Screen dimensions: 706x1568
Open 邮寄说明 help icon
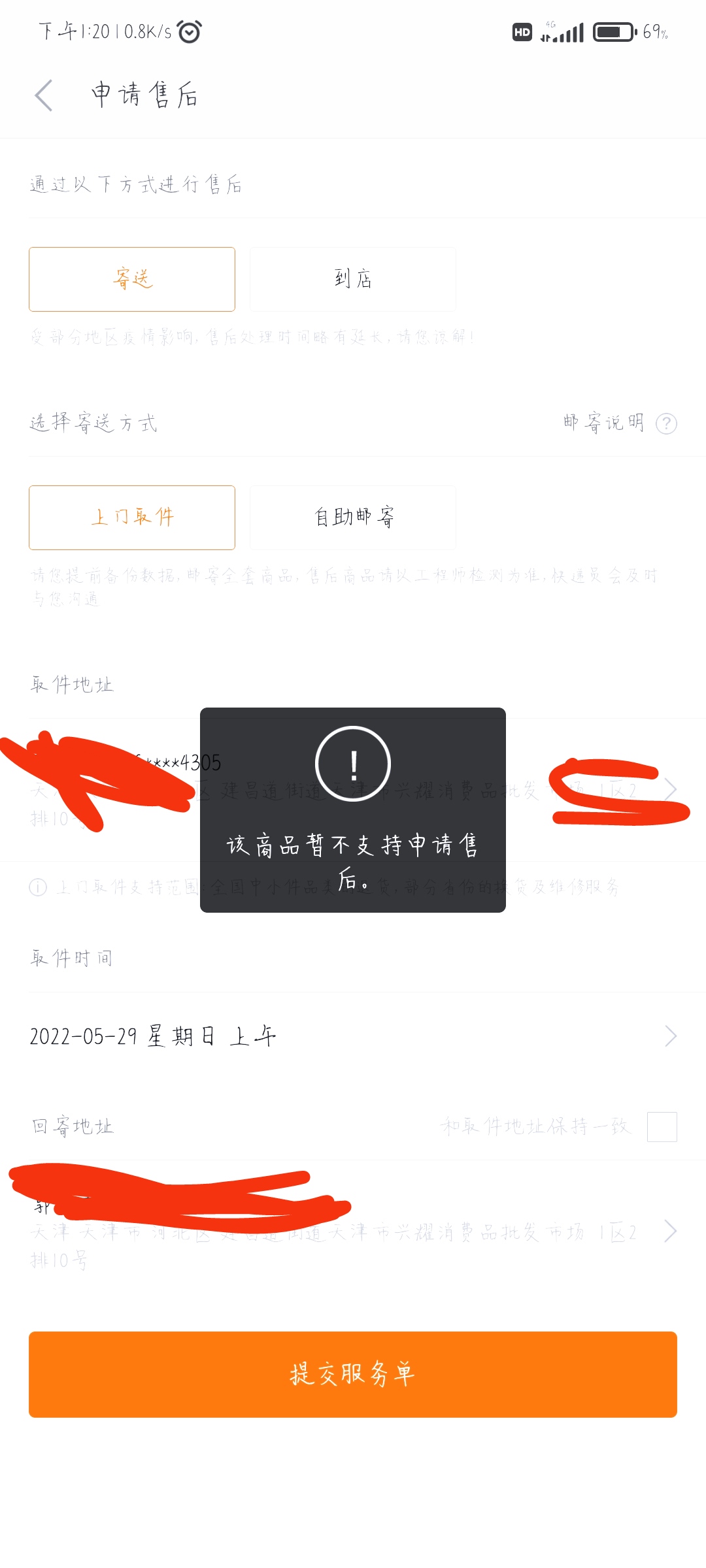[x=666, y=423]
